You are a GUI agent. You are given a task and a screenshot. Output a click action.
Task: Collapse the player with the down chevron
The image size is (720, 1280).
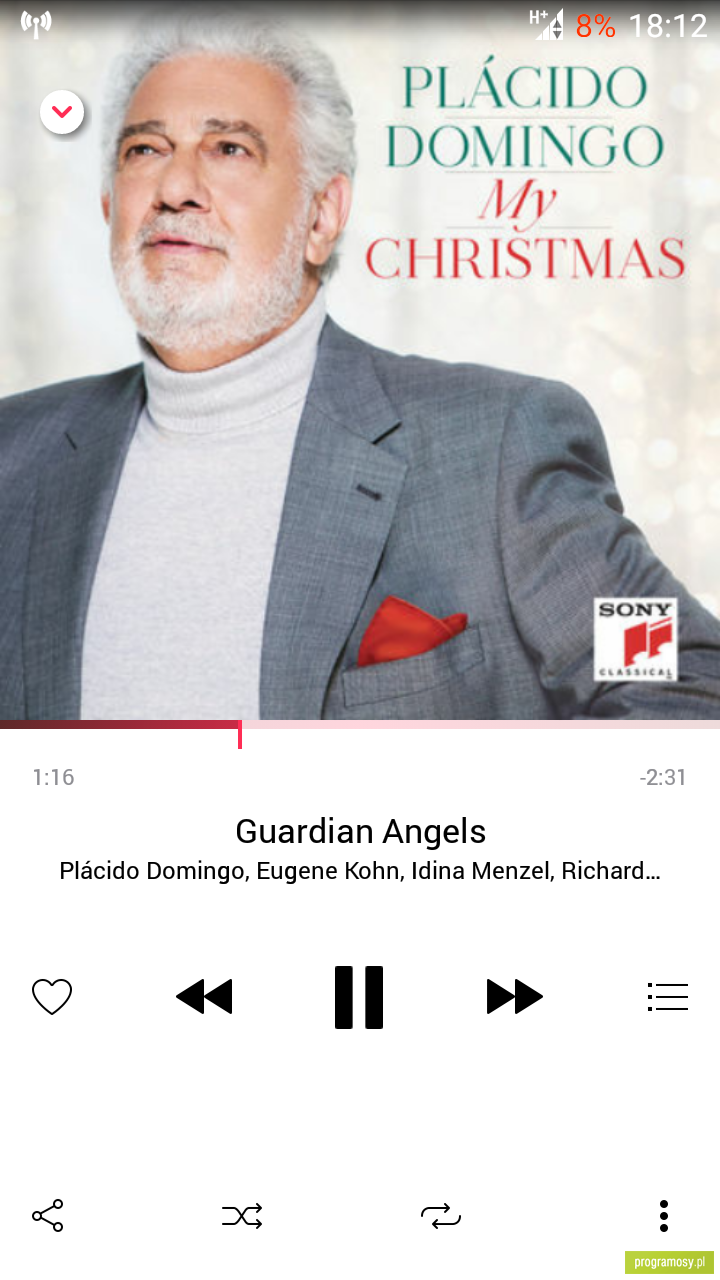(62, 112)
